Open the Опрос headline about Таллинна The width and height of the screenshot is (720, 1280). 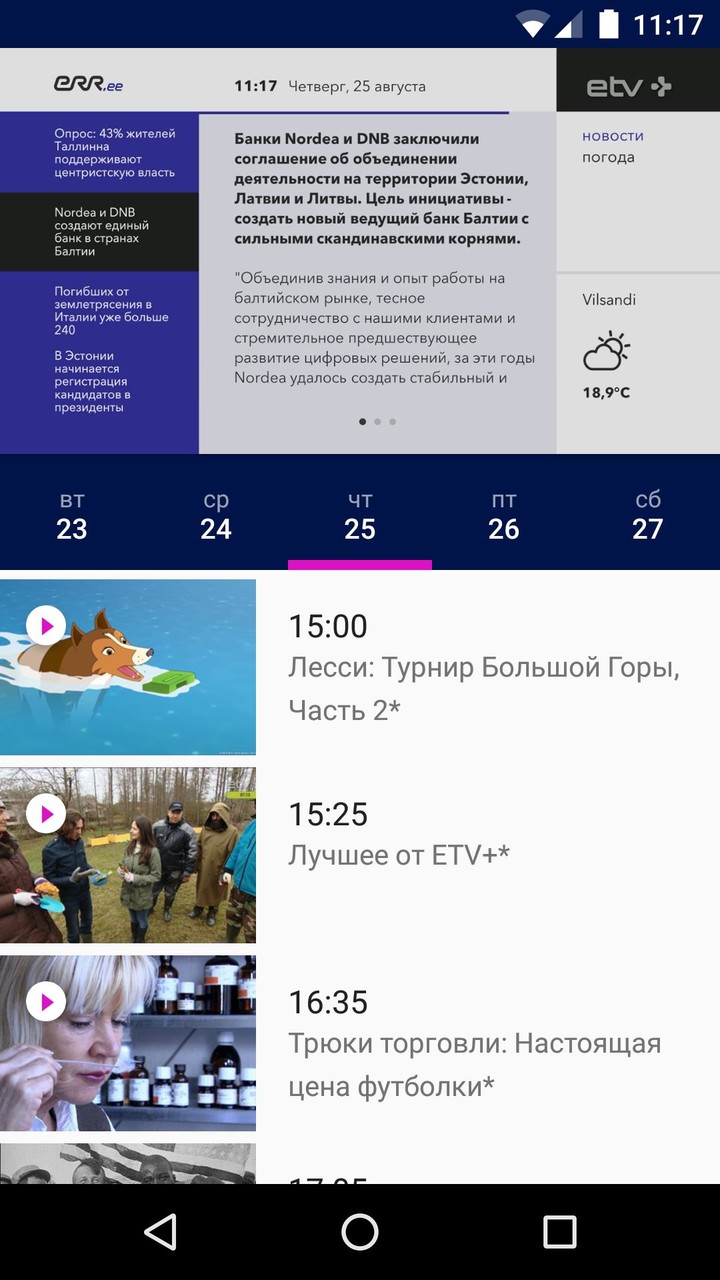point(100,154)
